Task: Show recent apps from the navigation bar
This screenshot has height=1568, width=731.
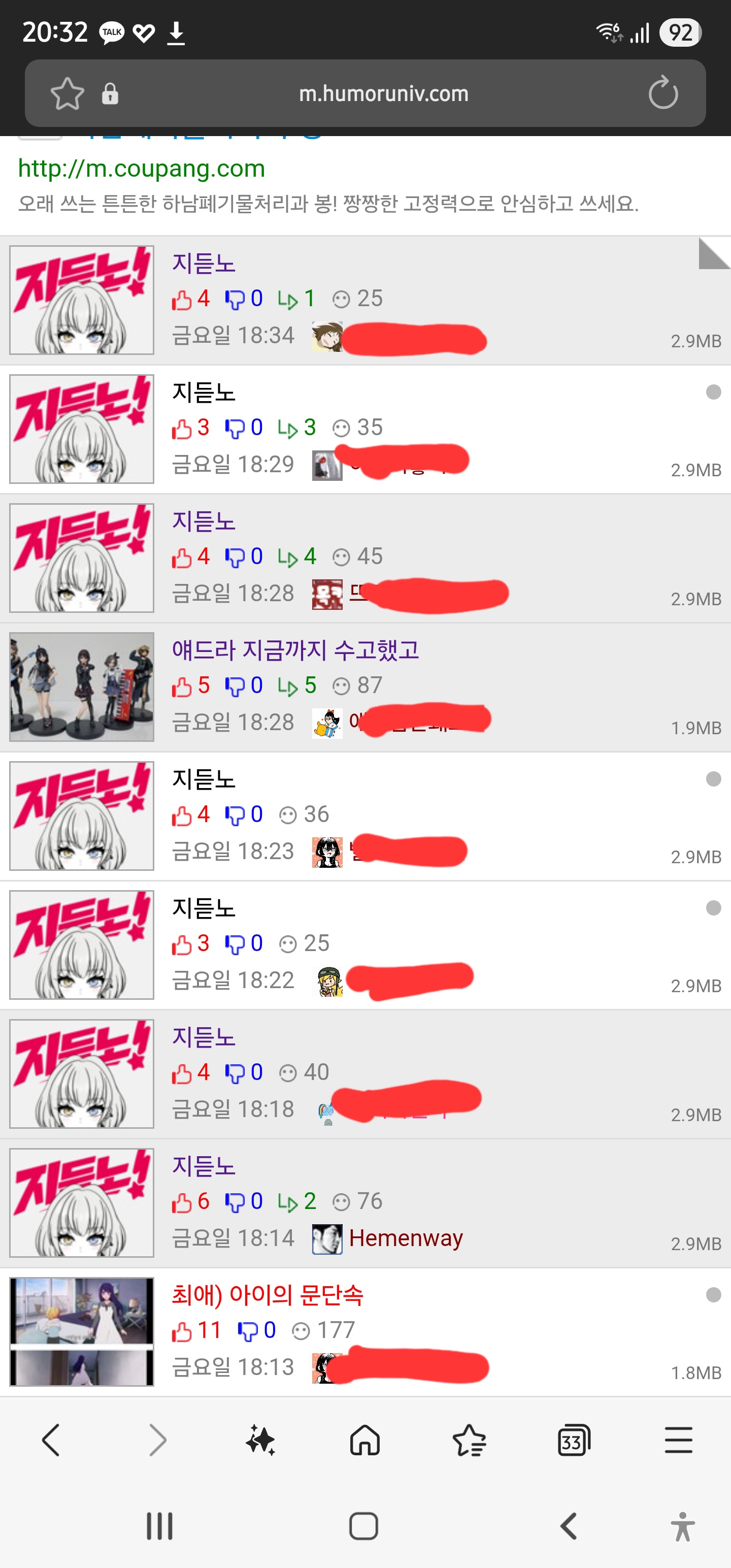Action: [x=159, y=1526]
